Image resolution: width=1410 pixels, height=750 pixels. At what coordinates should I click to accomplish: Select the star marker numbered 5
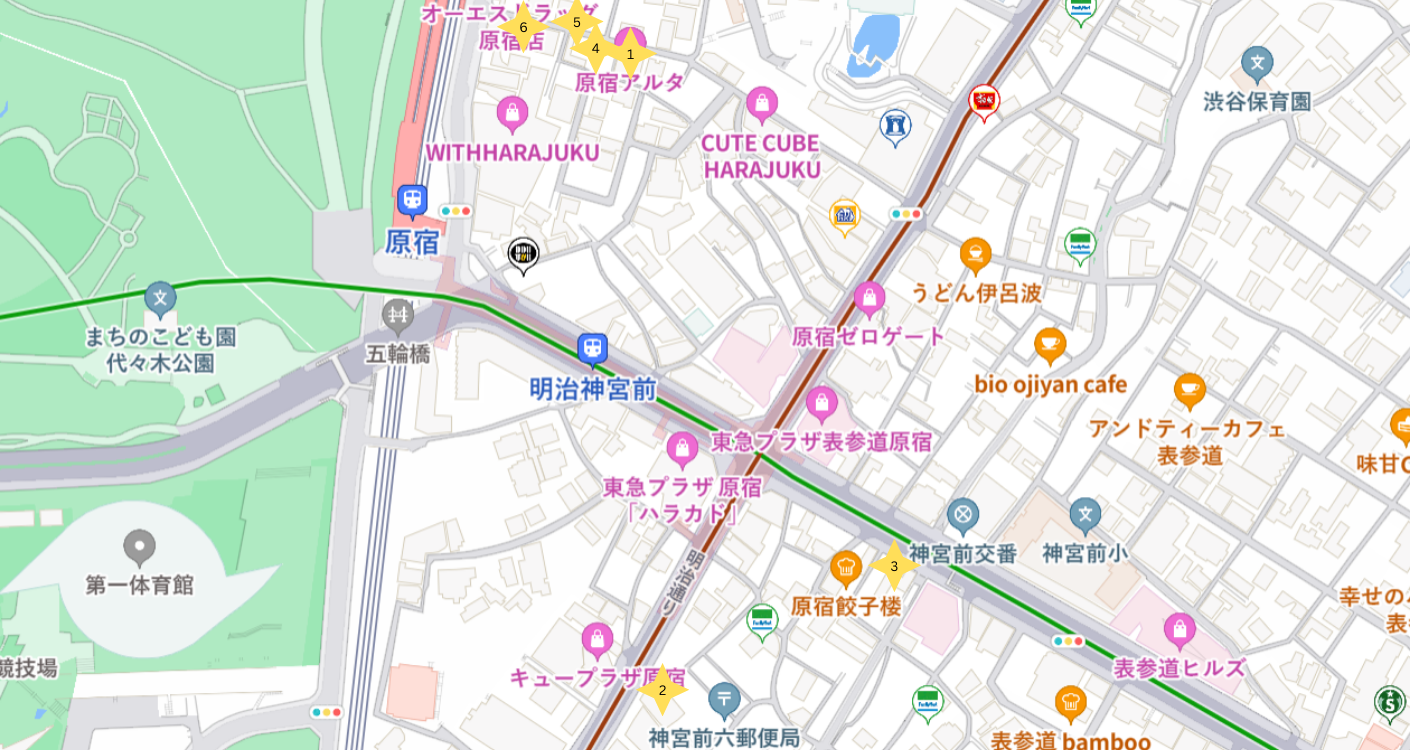tap(577, 22)
